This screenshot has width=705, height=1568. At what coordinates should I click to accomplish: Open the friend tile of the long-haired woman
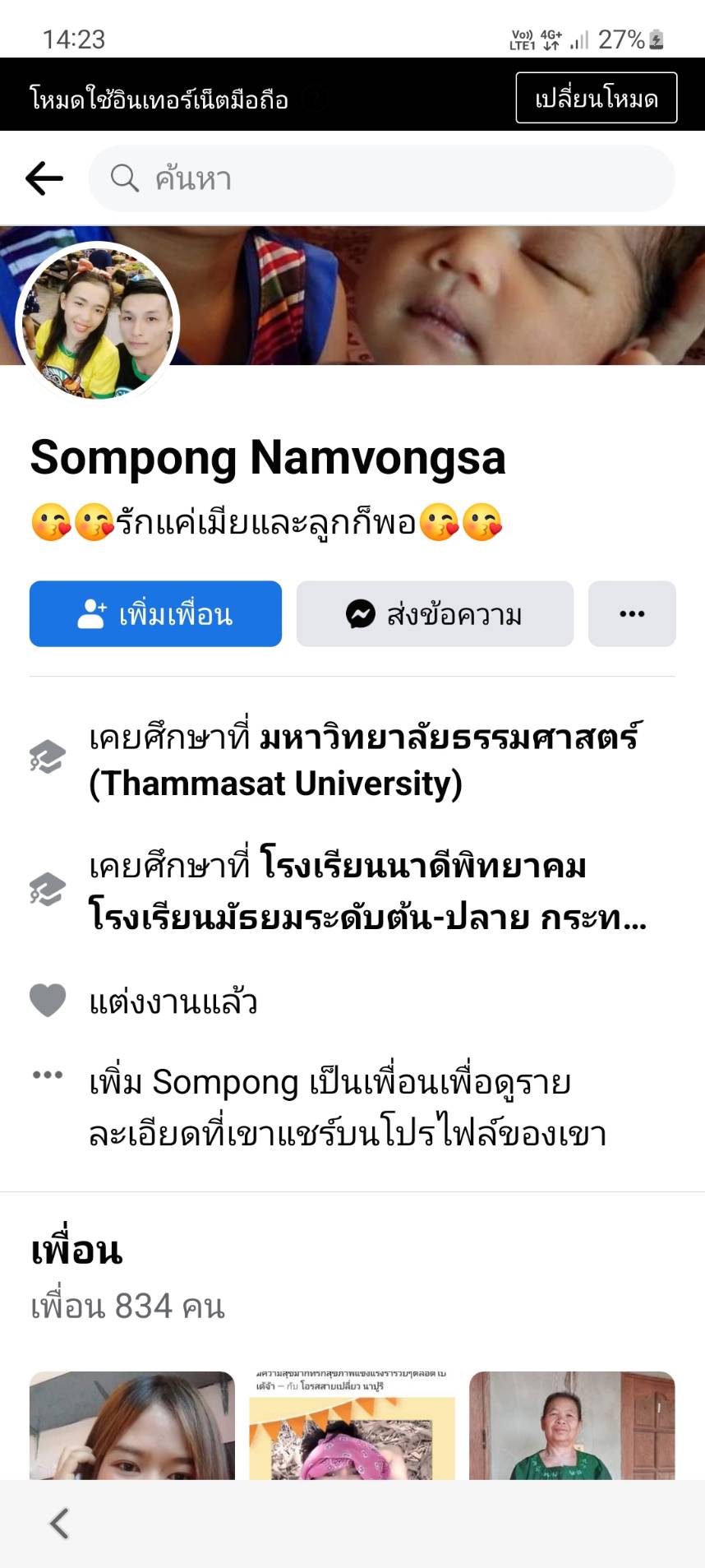(132, 1426)
